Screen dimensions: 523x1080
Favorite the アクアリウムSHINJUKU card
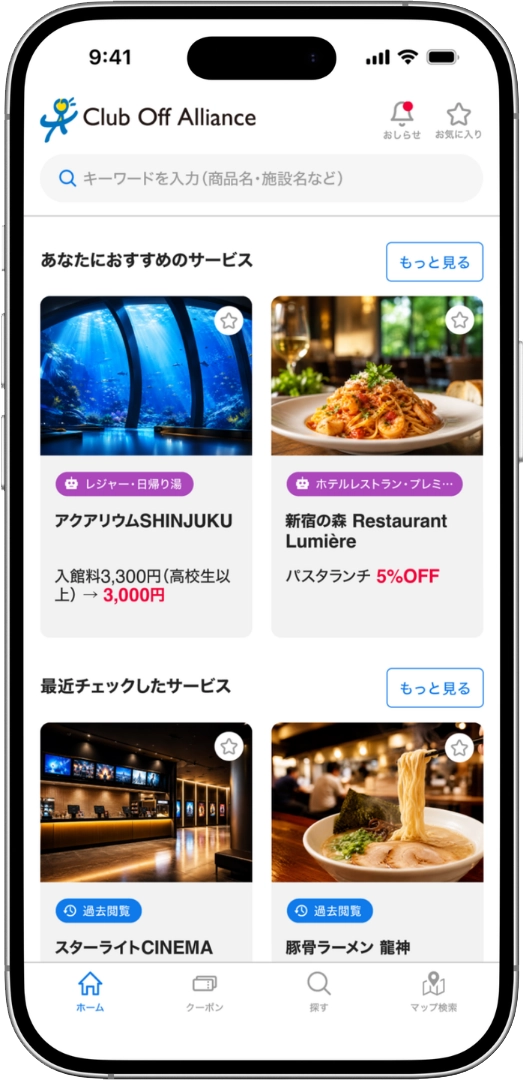point(229,320)
